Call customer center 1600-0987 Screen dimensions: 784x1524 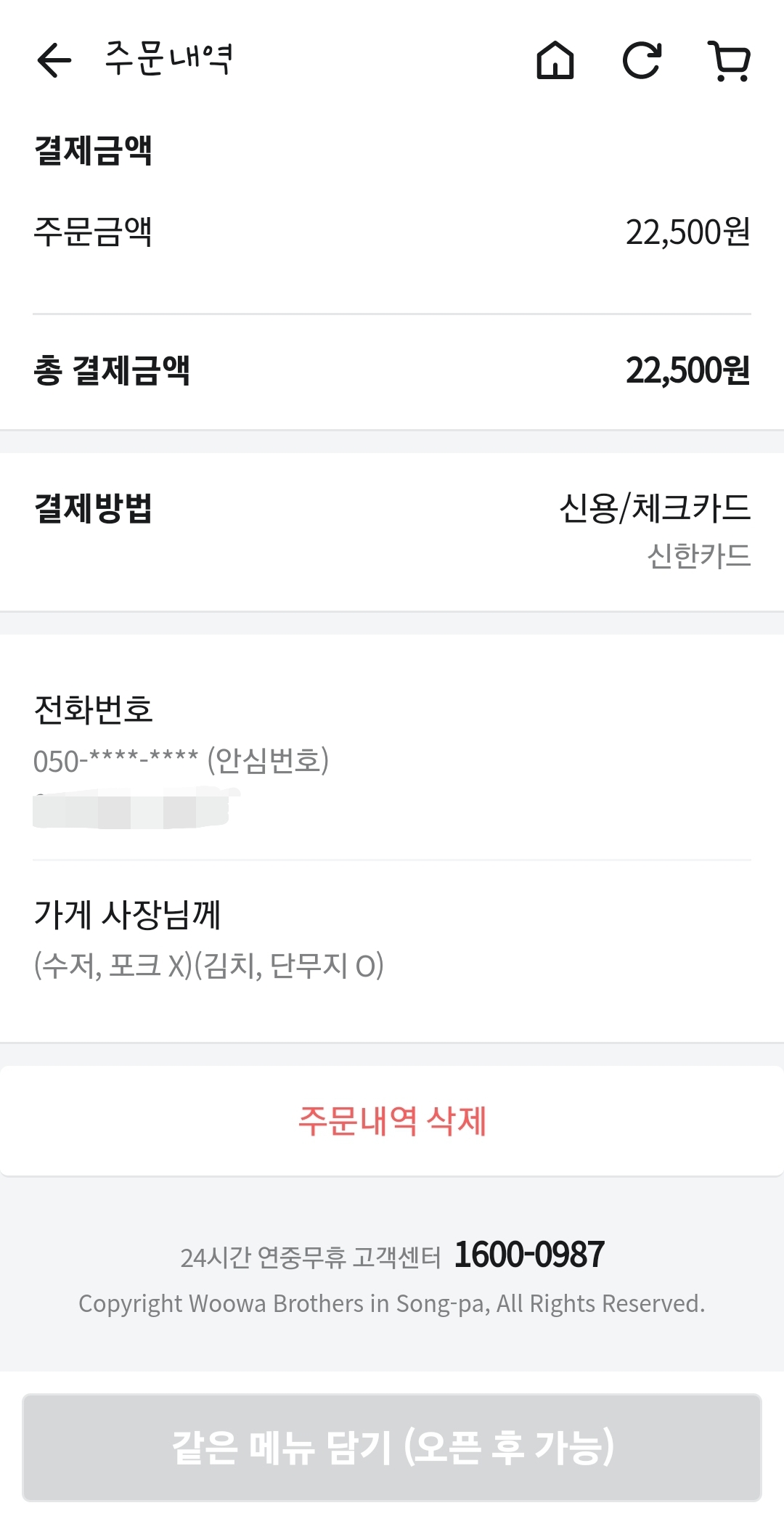coord(529,1255)
